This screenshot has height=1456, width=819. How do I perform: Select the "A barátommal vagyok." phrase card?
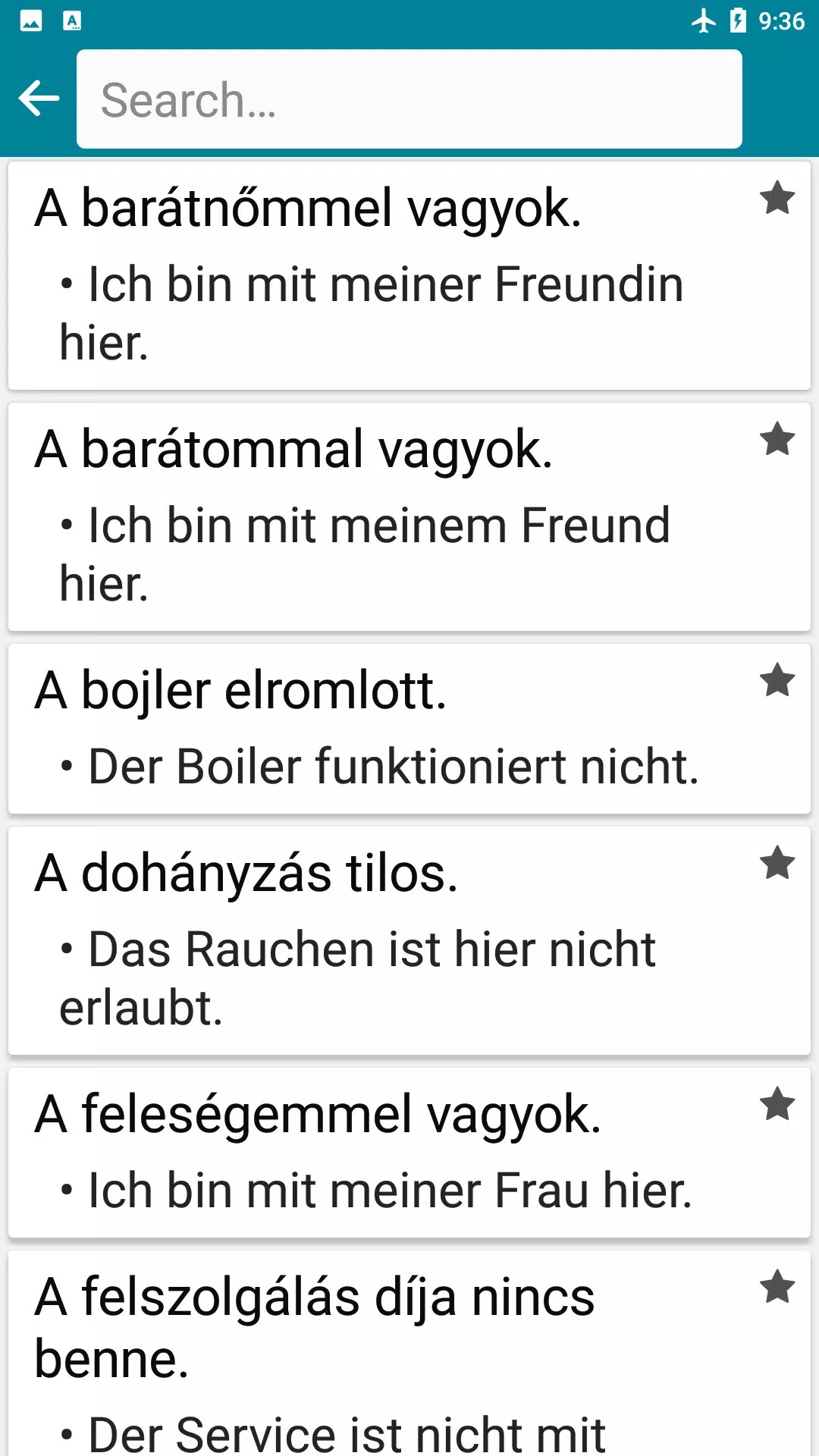point(379,518)
